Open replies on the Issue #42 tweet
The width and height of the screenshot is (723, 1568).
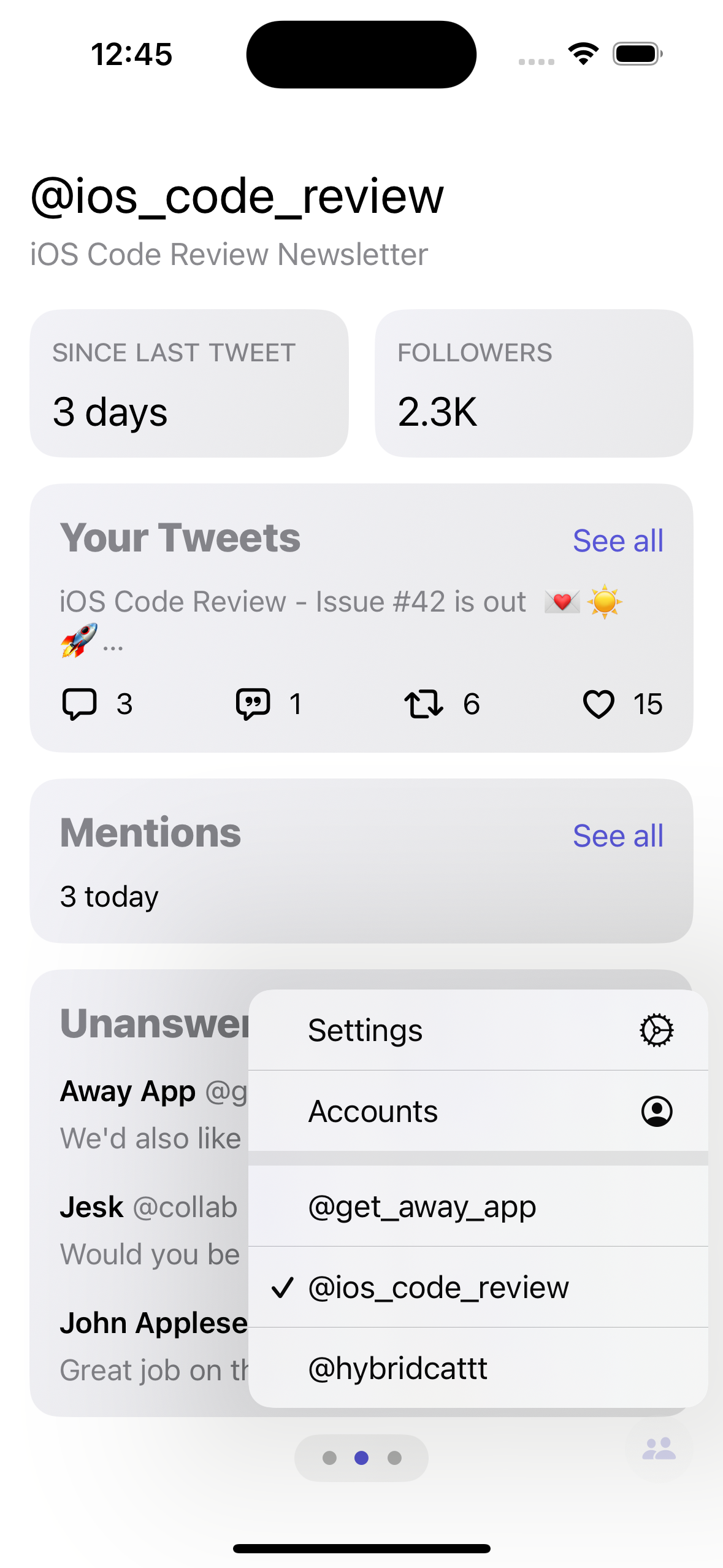click(80, 704)
